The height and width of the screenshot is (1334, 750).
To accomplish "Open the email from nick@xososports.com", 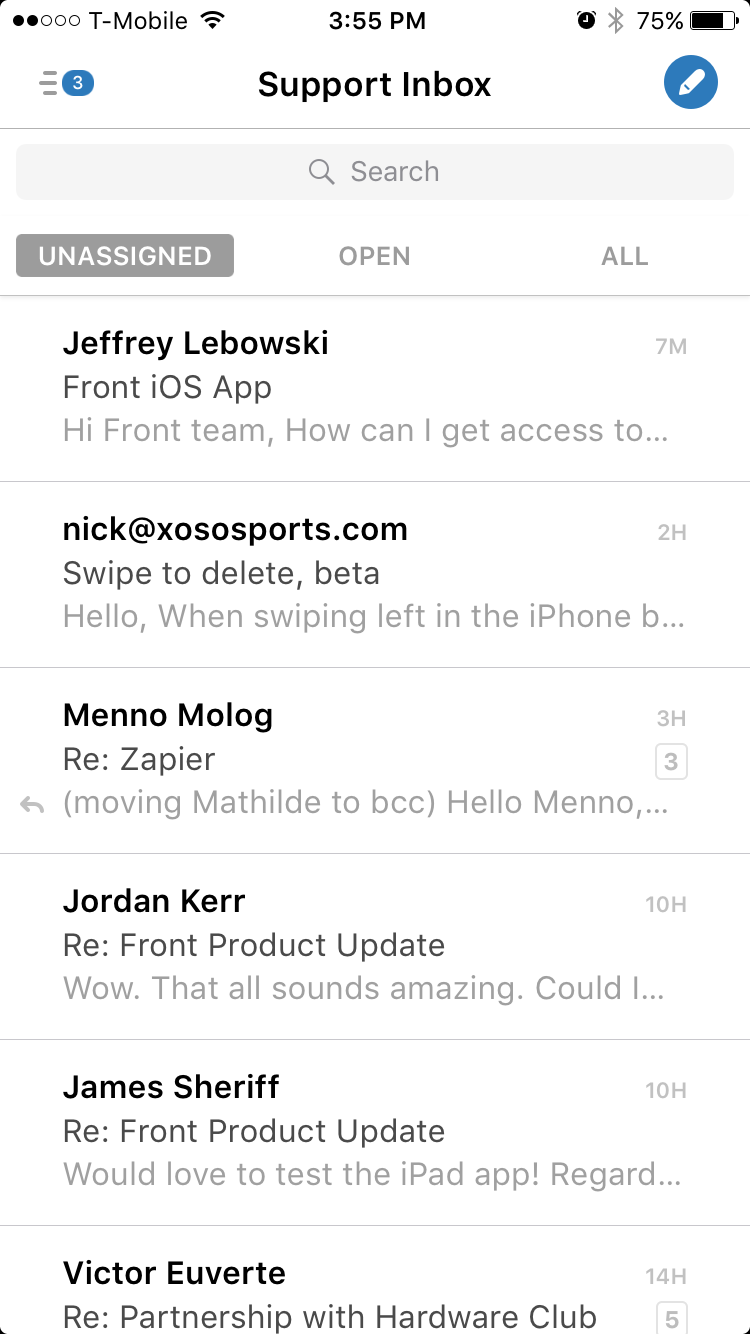I will pyautogui.click(x=375, y=575).
